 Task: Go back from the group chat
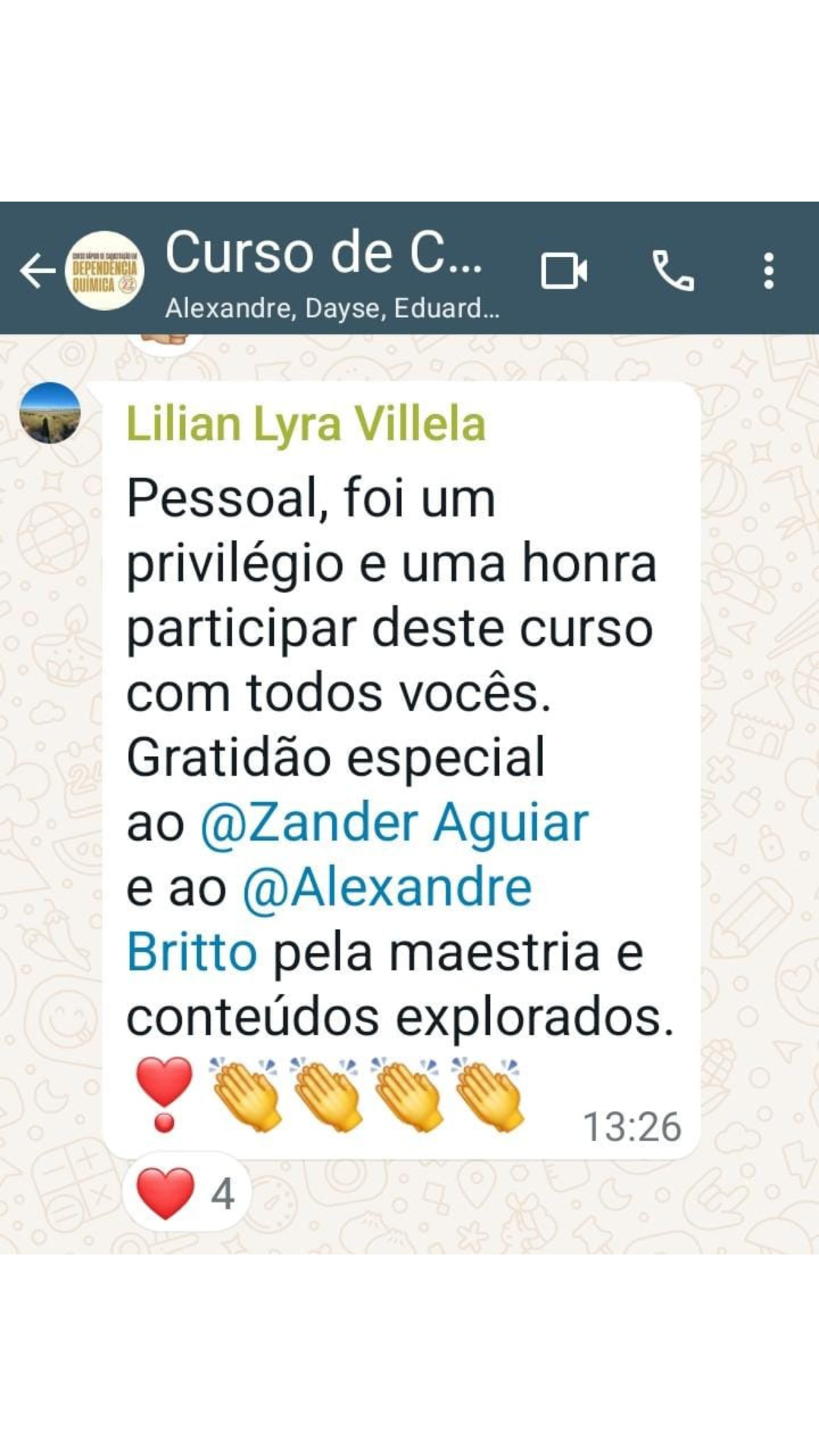pyautogui.click(x=36, y=271)
